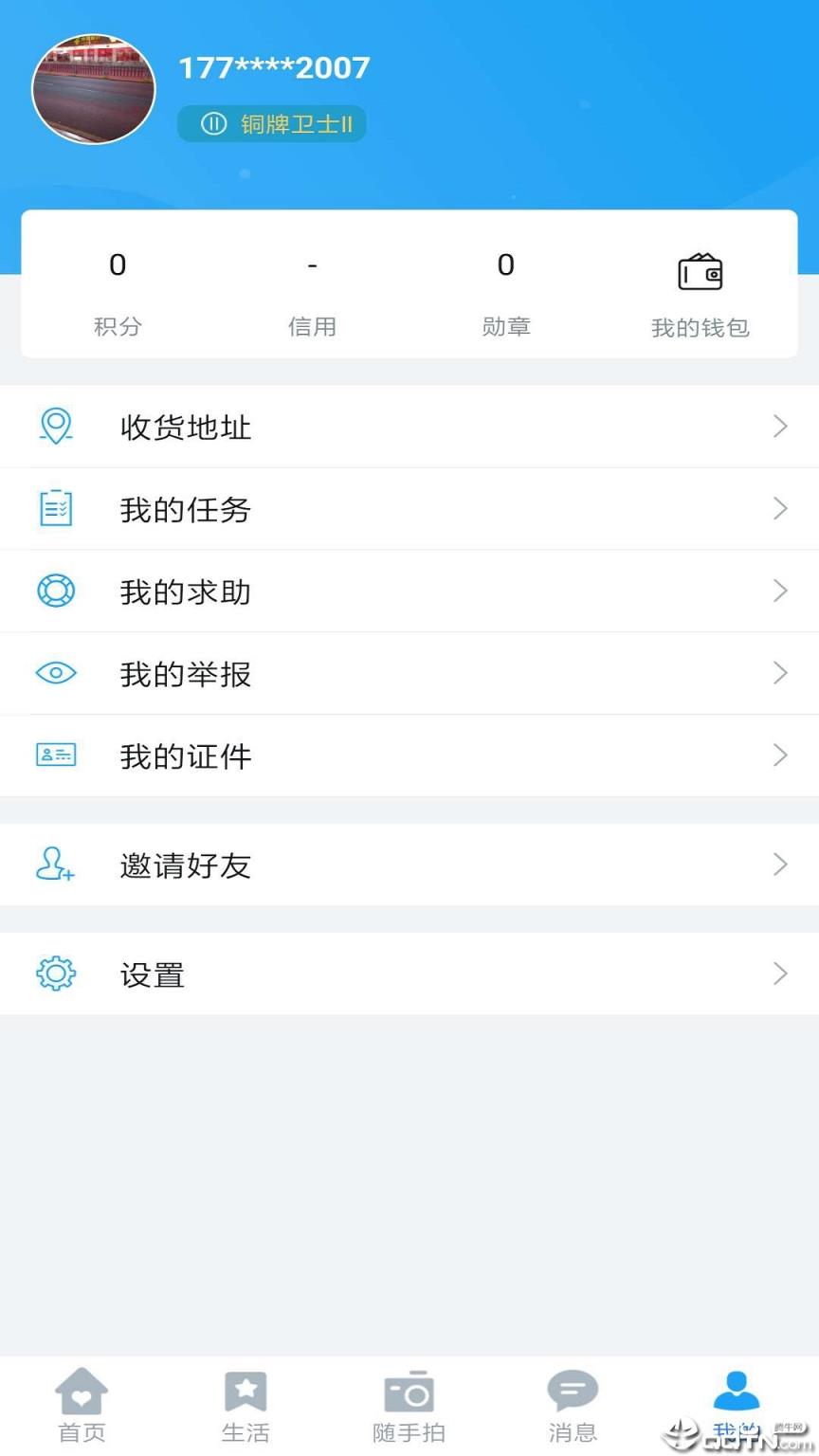View 勋章 medals count
Viewport: 819px width, 1456px height.
point(506,294)
